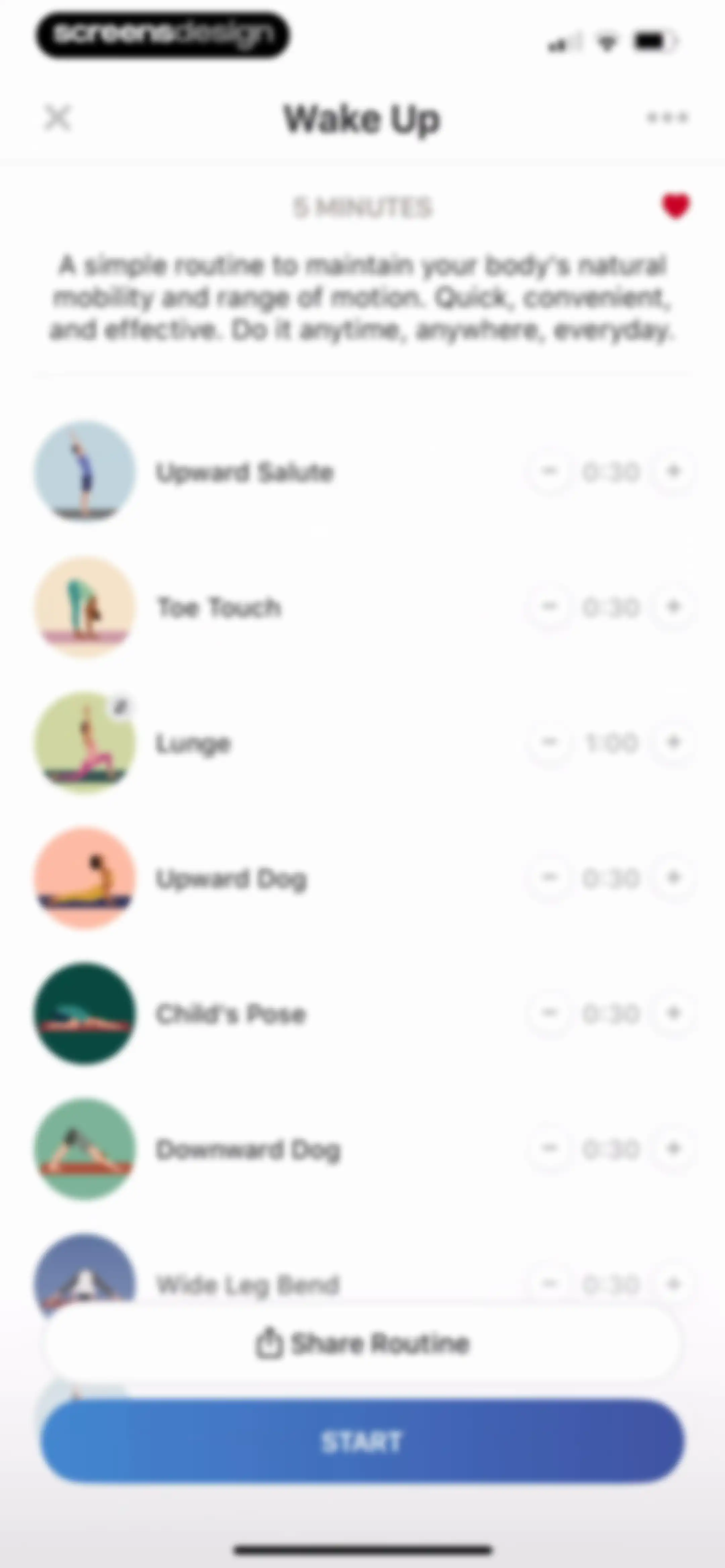
Task: Increase Child's Pose time
Action: pyautogui.click(x=673, y=1013)
